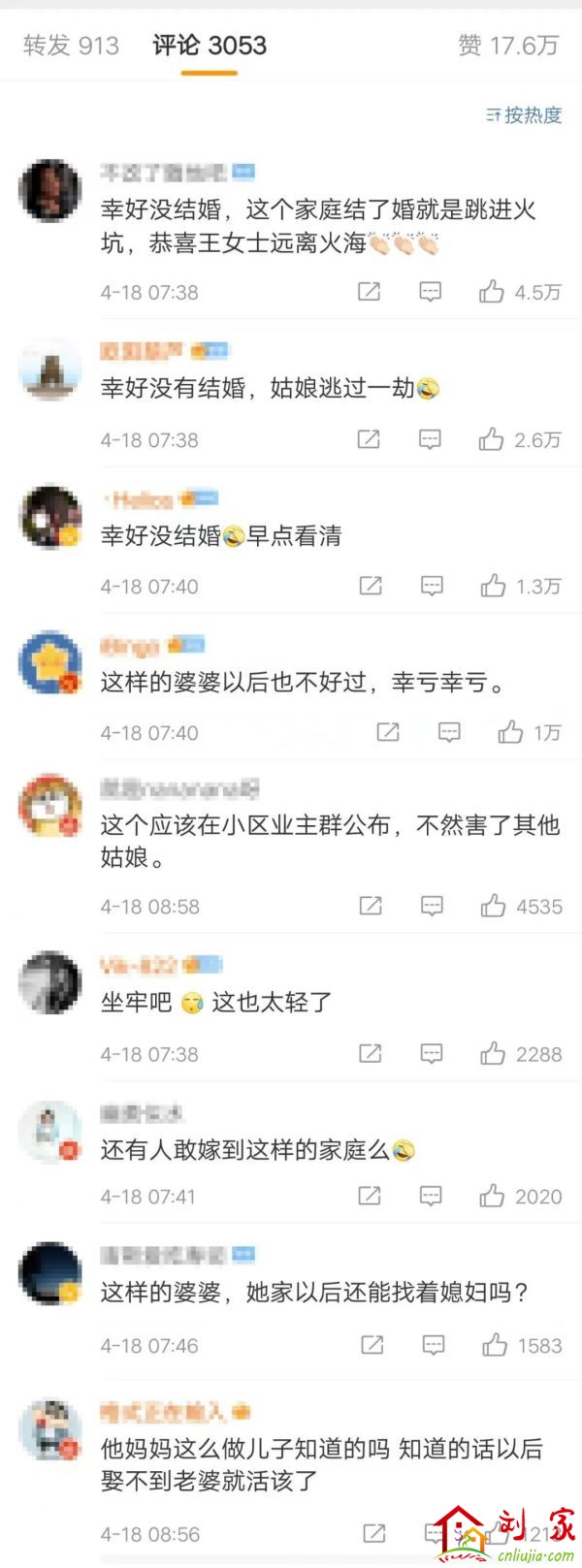The width and height of the screenshot is (582, 1568).
Task: Reply to the comment about 小区业主群
Action: click(432, 907)
